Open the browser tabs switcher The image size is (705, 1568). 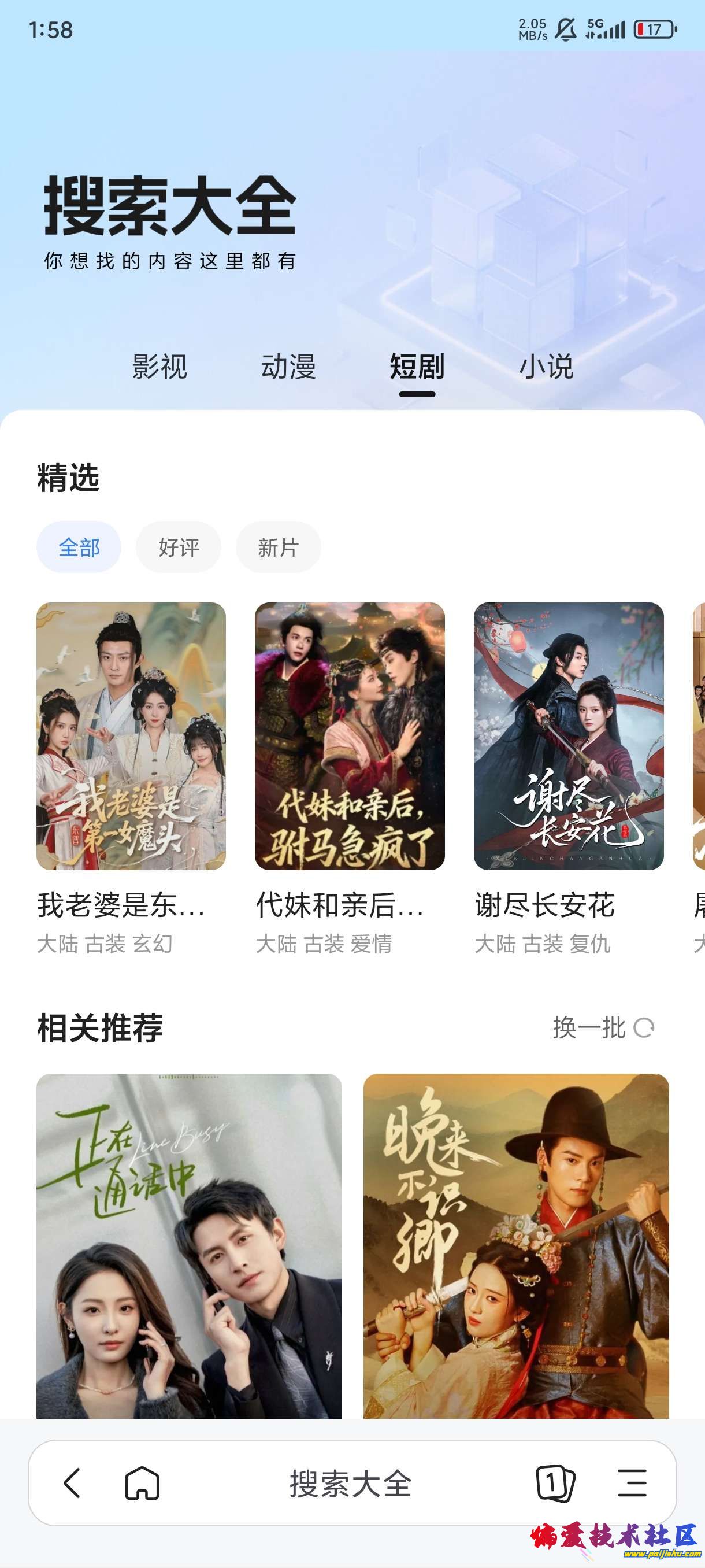pyautogui.click(x=554, y=1483)
